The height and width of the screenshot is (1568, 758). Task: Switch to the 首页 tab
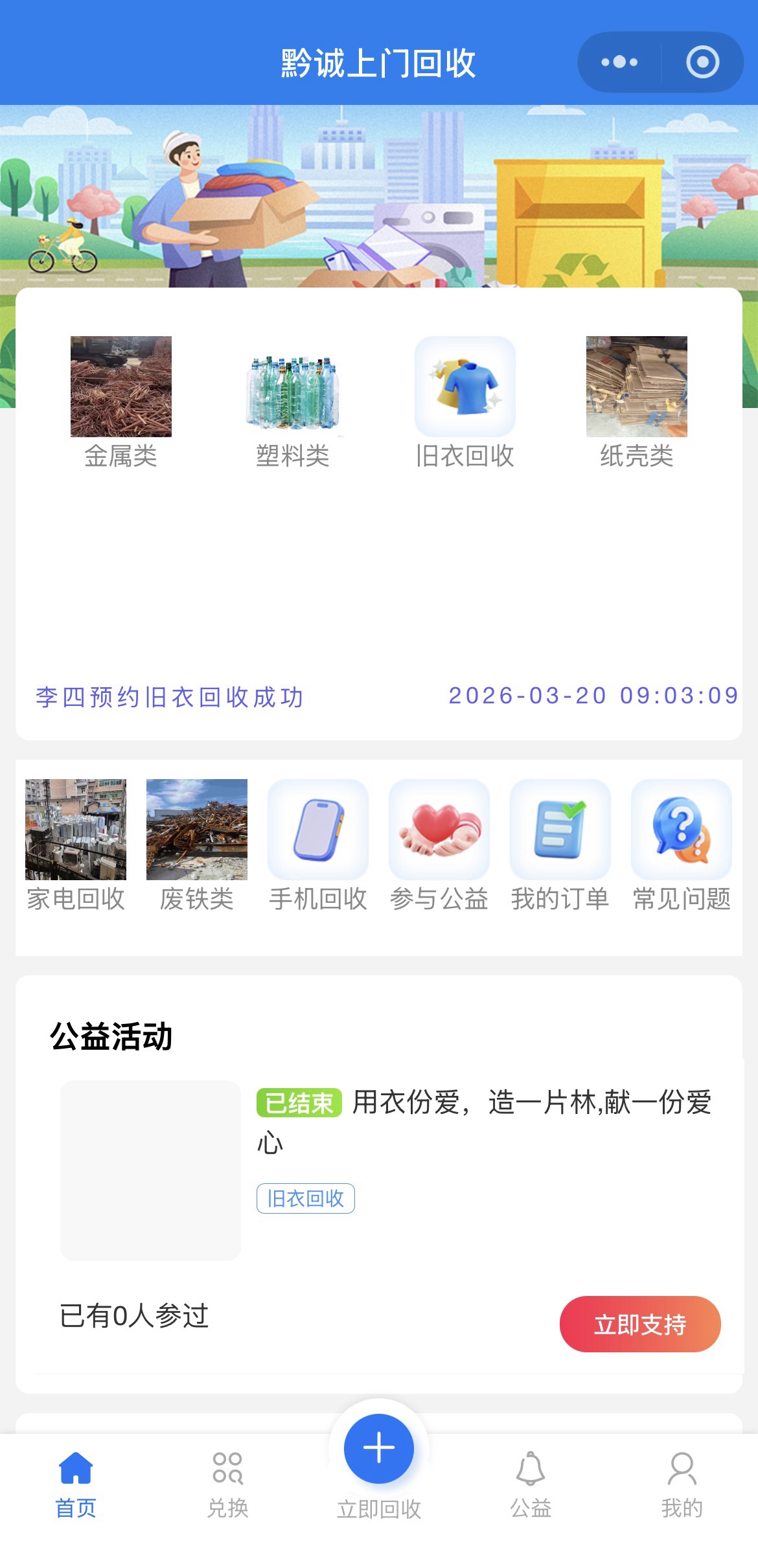tap(76, 1483)
